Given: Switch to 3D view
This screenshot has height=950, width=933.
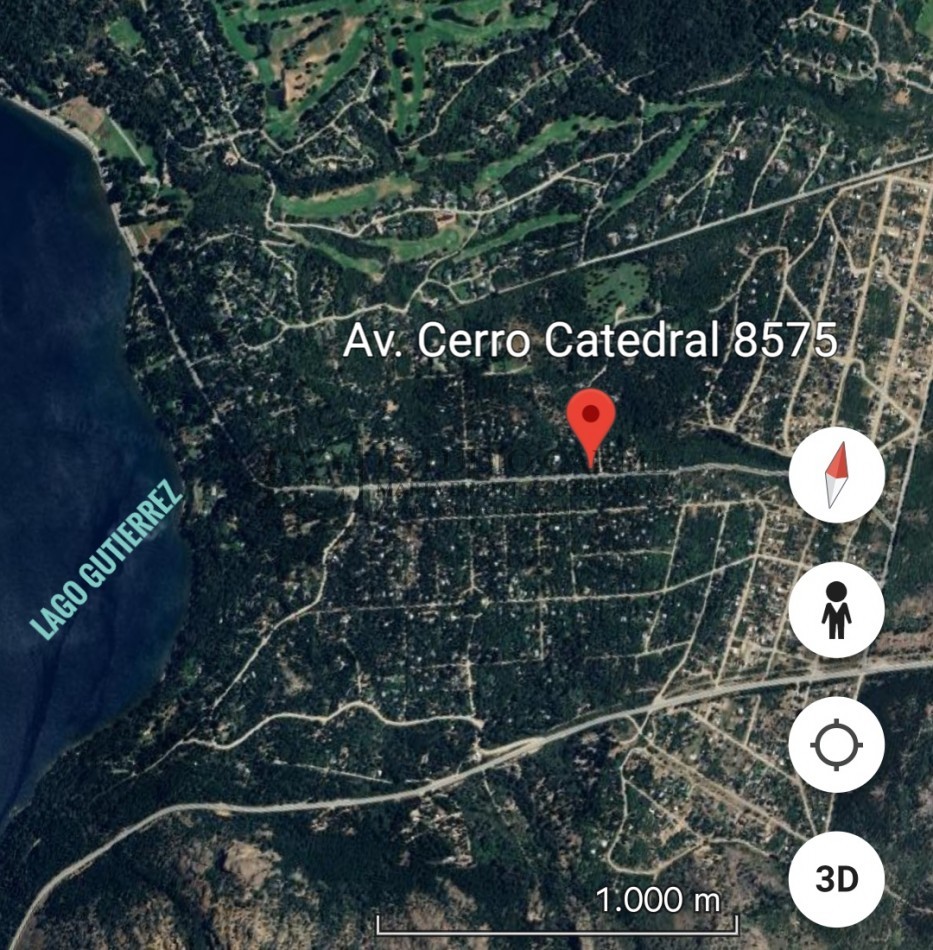Looking at the screenshot, I should [836, 879].
